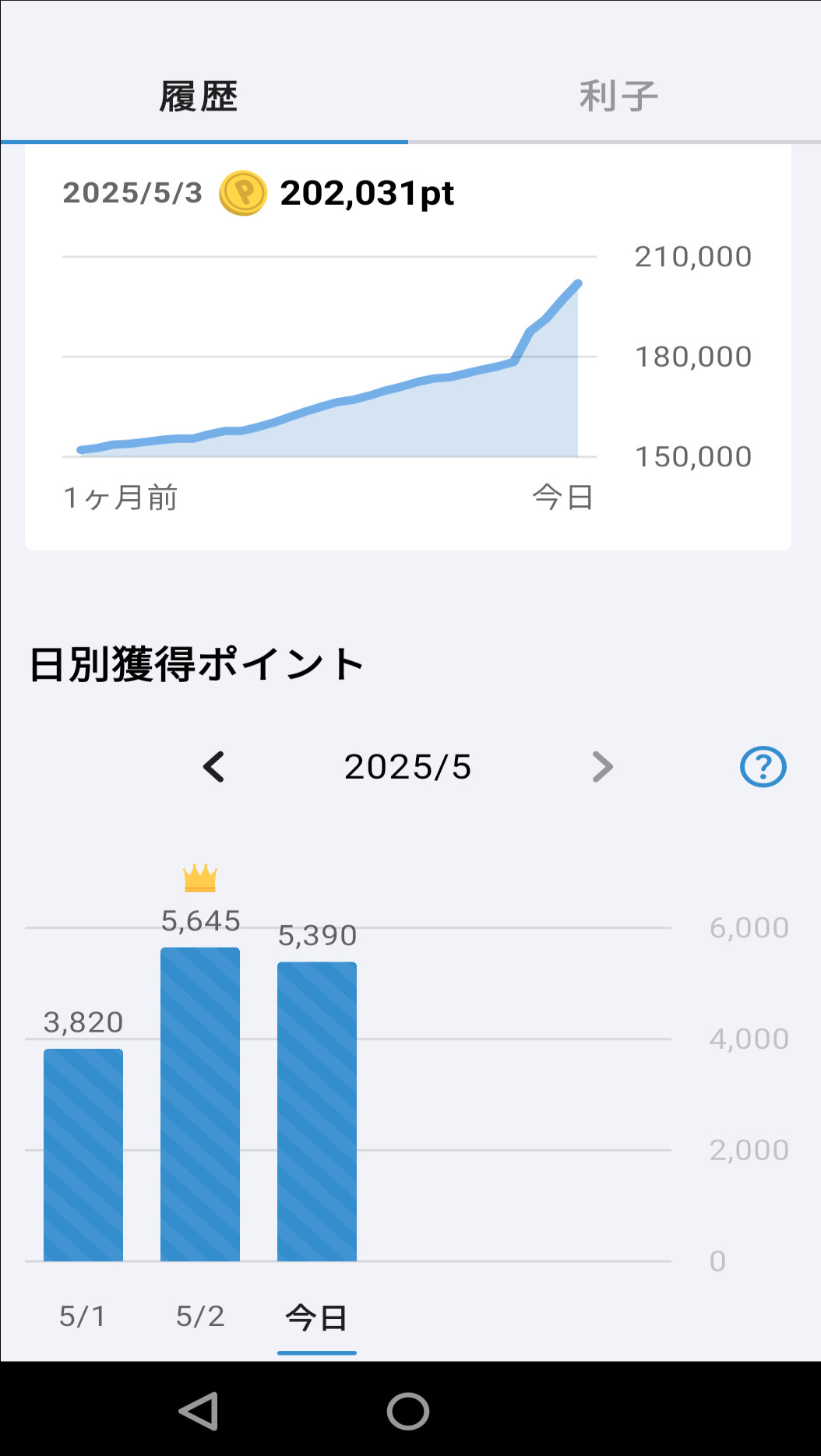This screenshot has height=1456, width=821.
Task: Select the 今日 bar with 5,390
Action: pyautogui.click(x=317, y=1111)
